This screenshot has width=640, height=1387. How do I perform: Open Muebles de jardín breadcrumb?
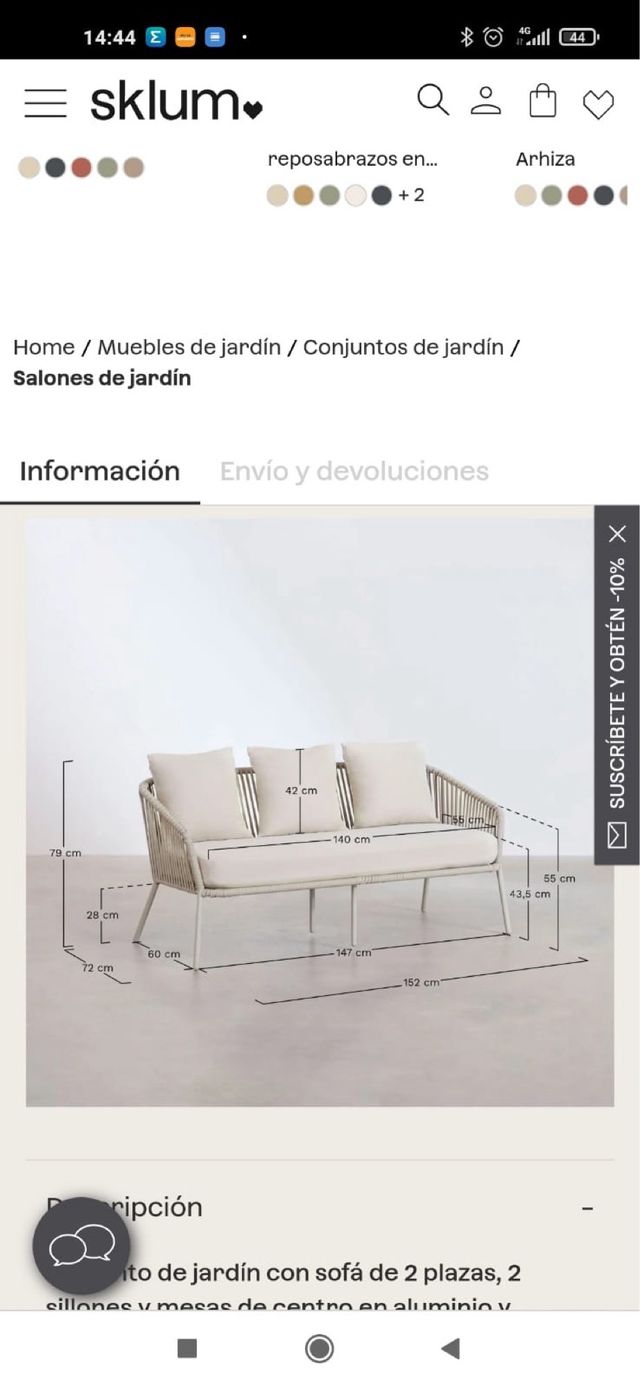point(189,347)
